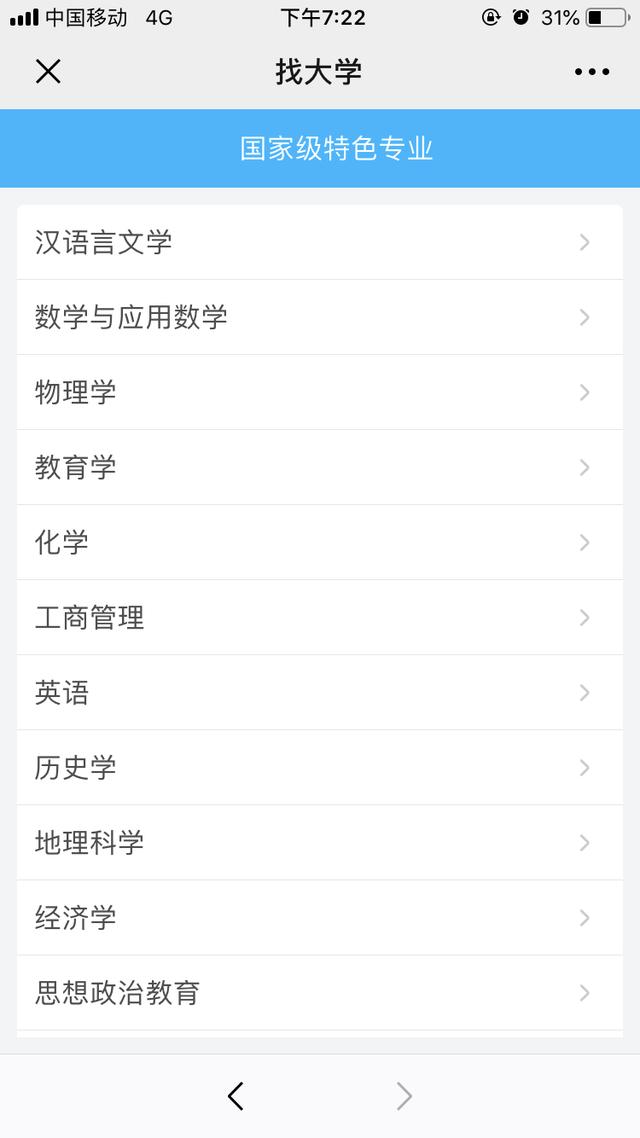The width and height of the screenshot is (640, 1138).
Task: View the 地理科学 major
Action: click(320, 843)
